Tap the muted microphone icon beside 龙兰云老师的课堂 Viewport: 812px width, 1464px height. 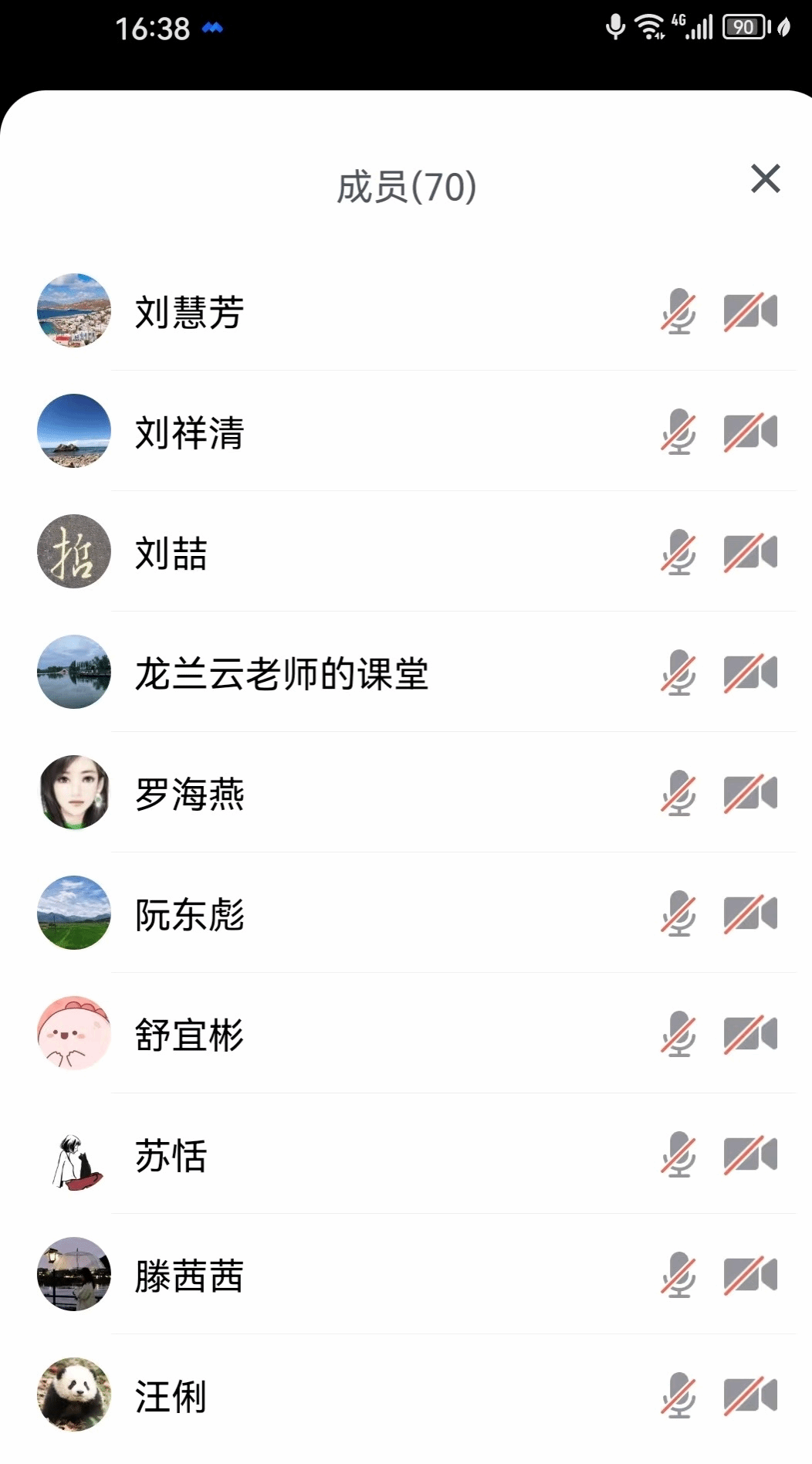click(678, 673)
